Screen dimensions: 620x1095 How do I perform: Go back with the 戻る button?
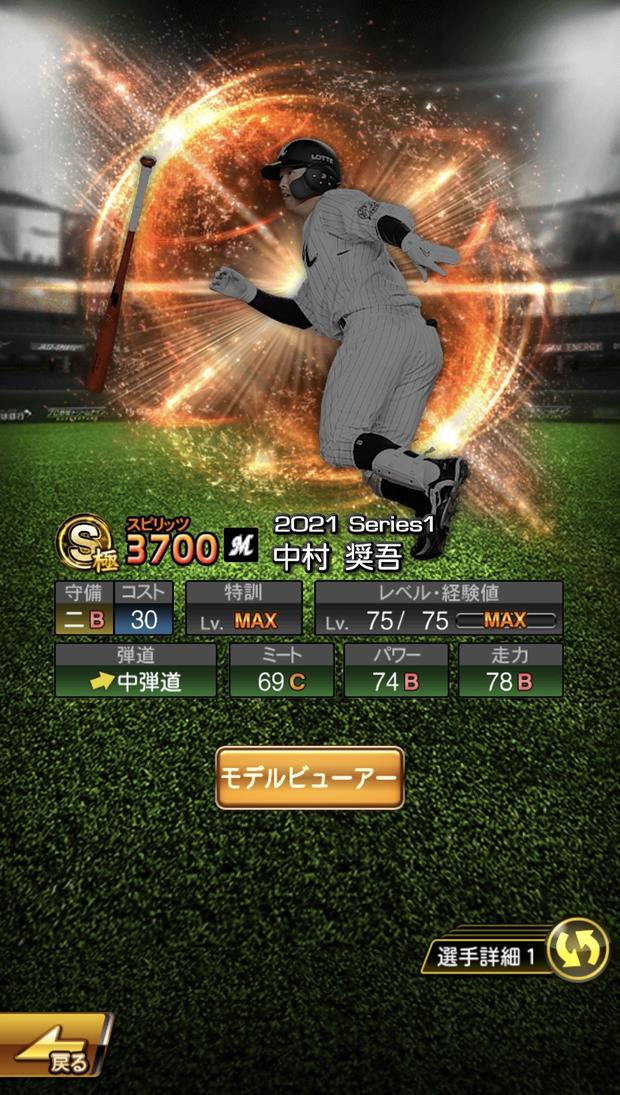54,1045
